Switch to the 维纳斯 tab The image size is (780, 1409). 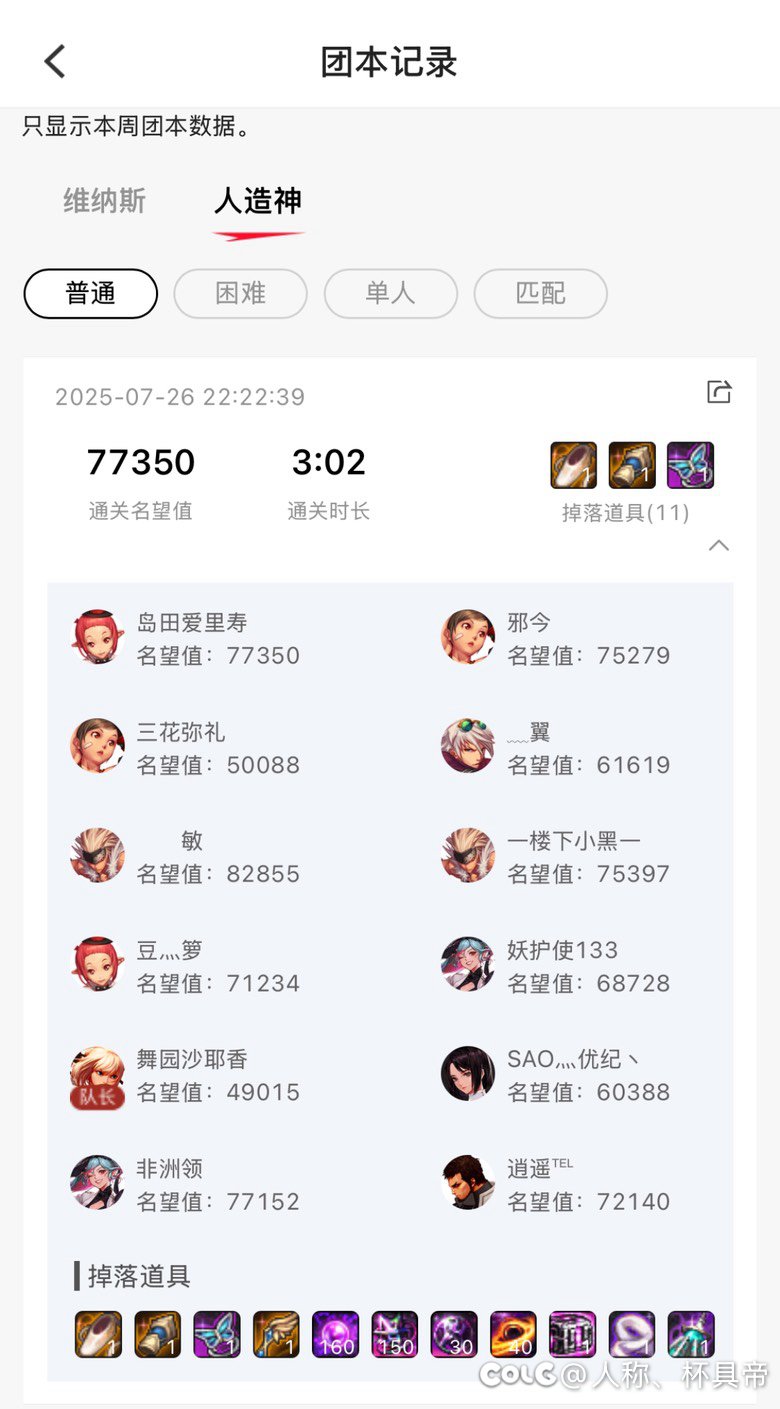pos(105,201)
